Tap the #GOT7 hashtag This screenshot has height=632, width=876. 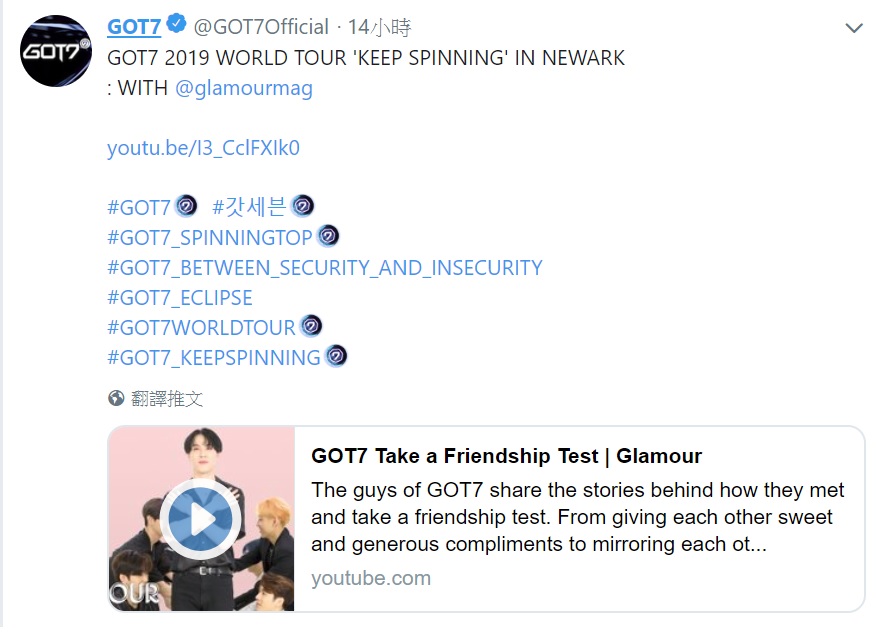click(139, 208)
